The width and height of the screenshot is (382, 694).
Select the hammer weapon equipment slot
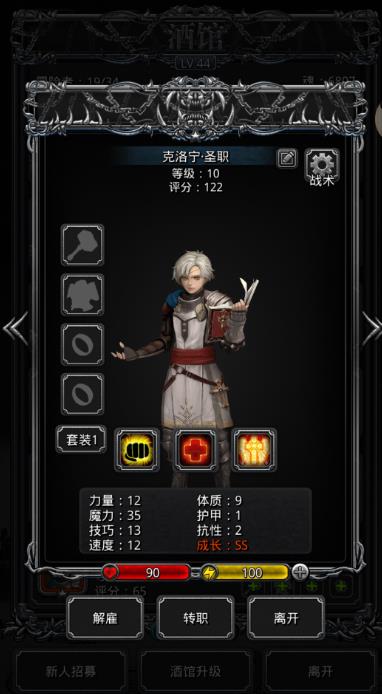83,245
